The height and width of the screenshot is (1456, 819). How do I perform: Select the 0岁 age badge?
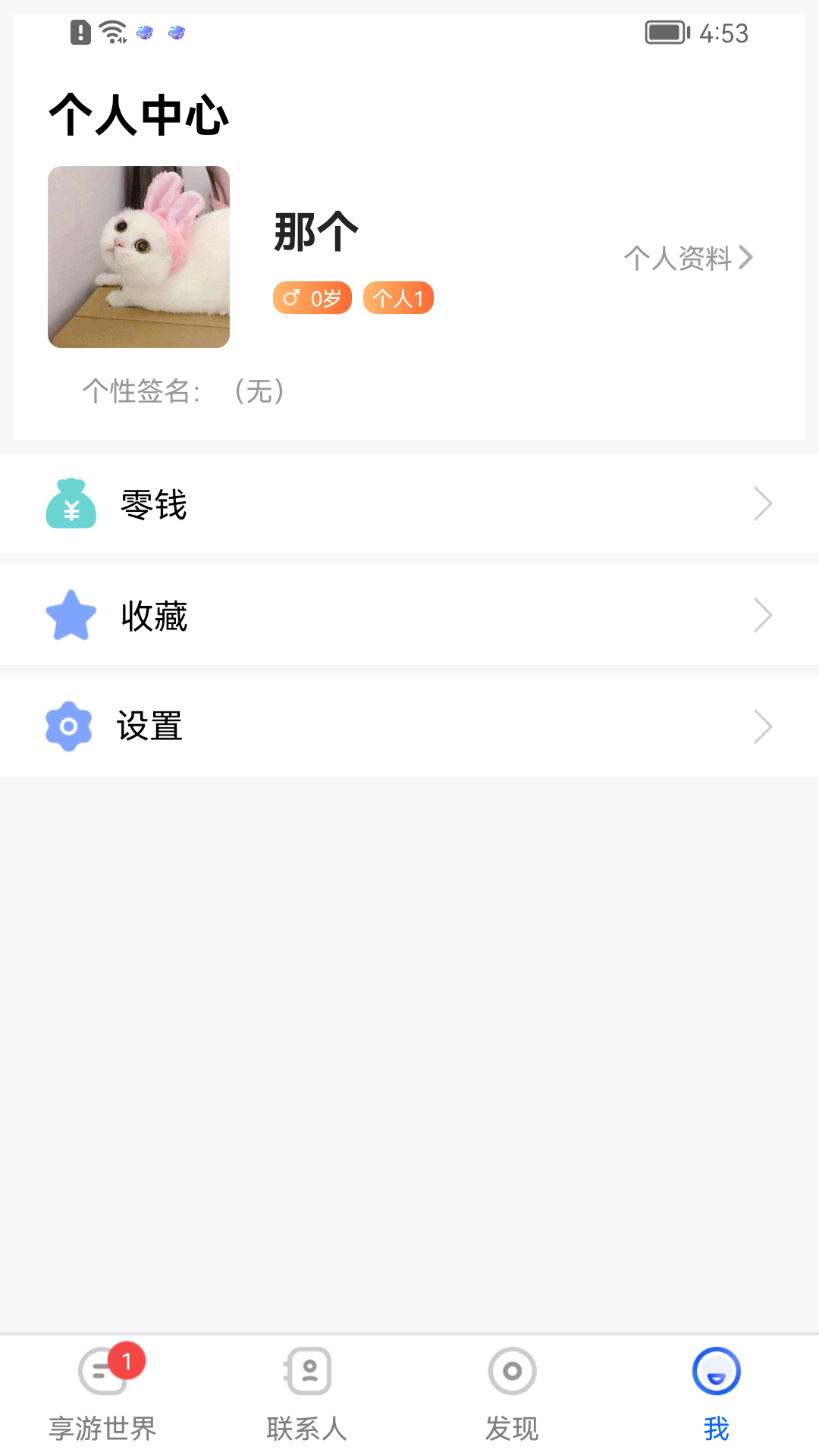point(312,298)
